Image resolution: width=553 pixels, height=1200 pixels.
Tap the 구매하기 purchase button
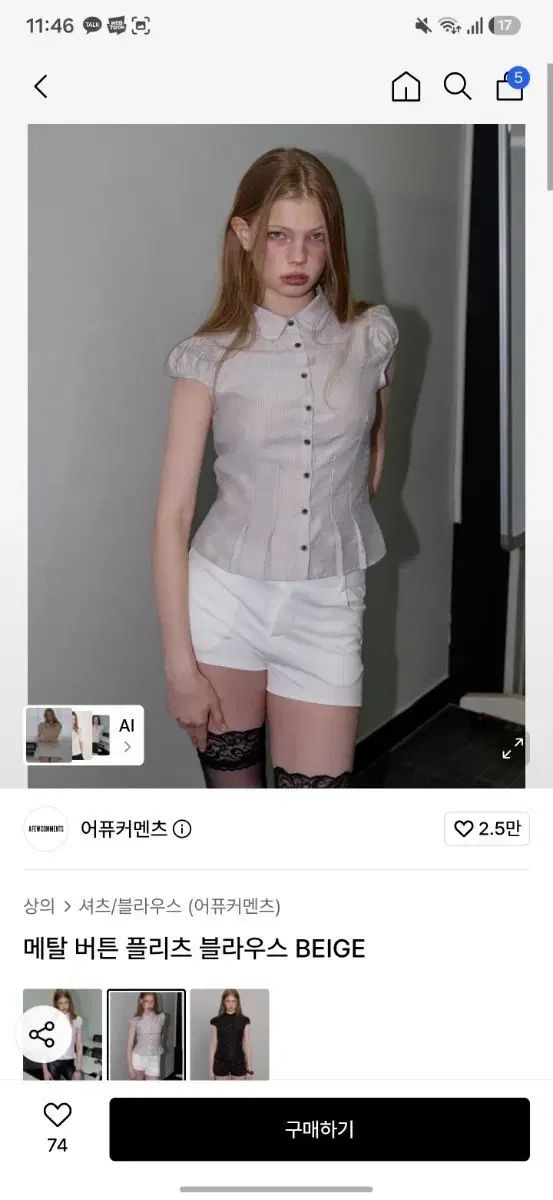[x=319, y=1129]
